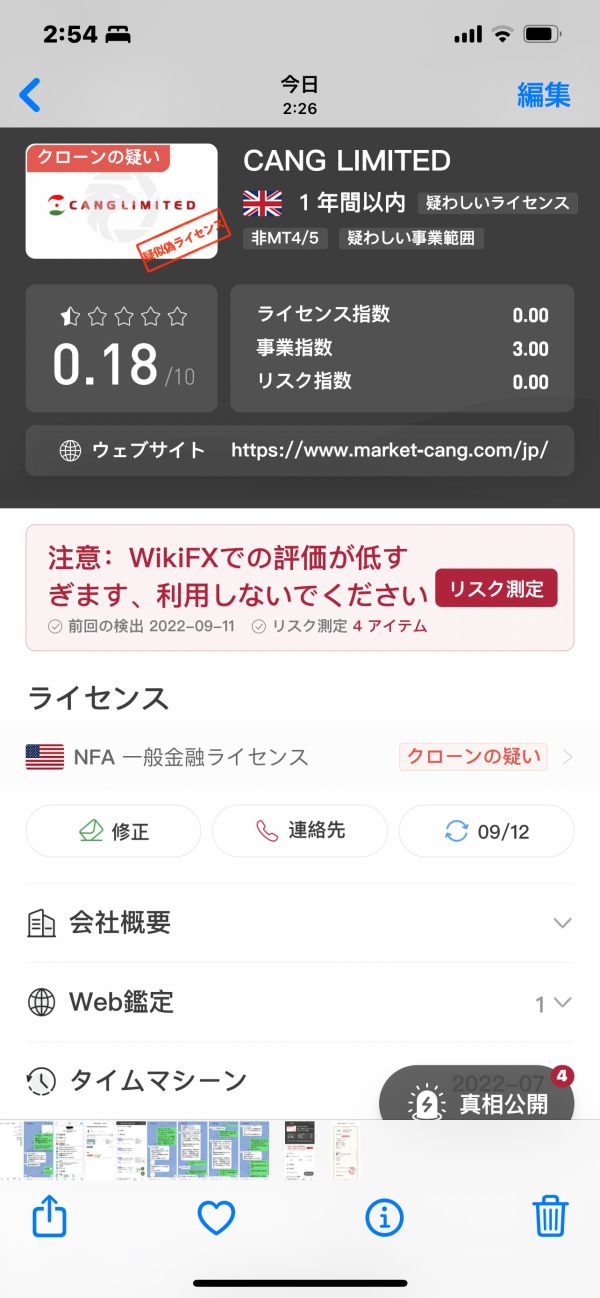Tap 編集 to edit this photo

(543, 95)
